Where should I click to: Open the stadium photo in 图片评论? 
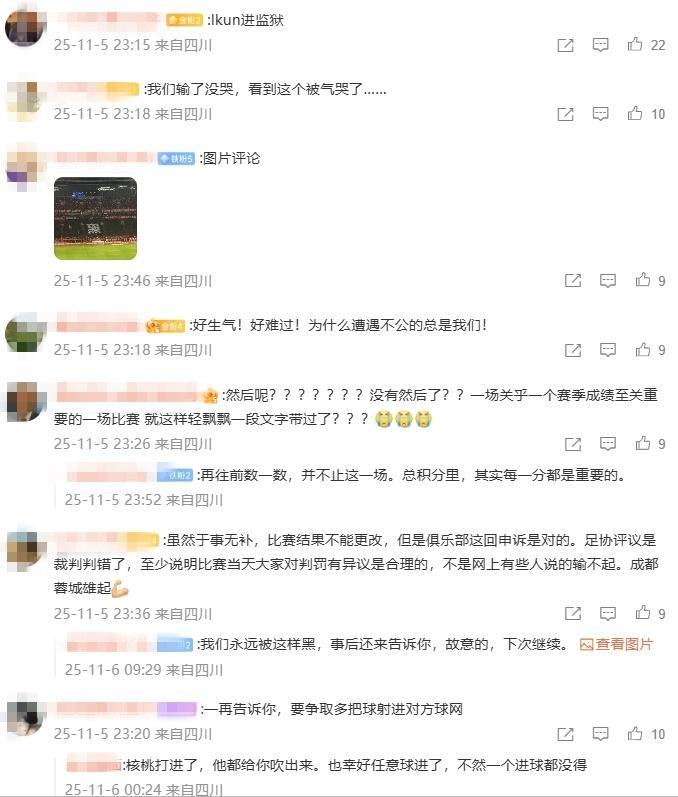(x=95, y=218)
